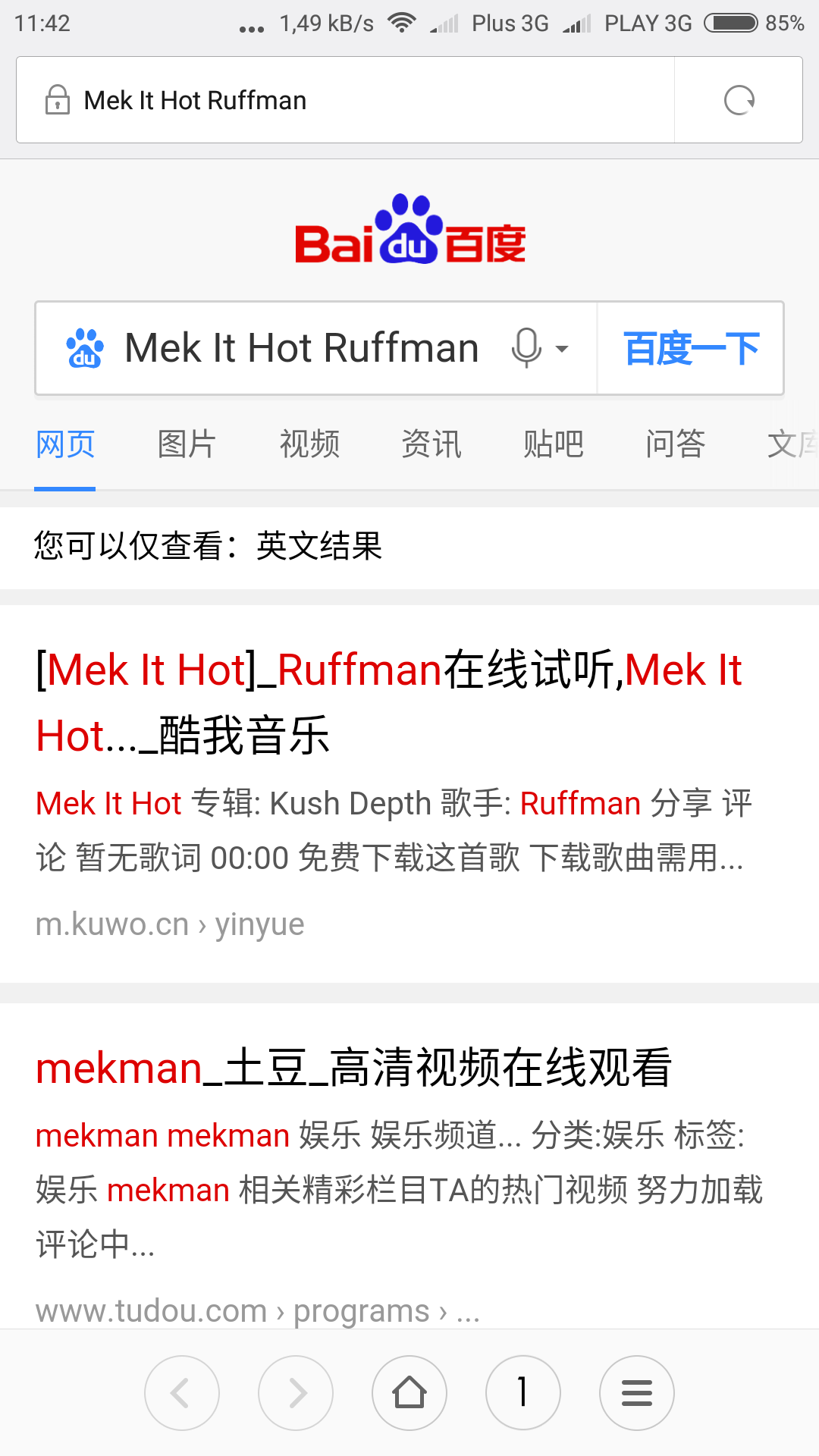Image resolution: width=819 pixels, height=1456 pixels.
Task: View only 英文结果 English results
Action: click(x=318, y=546)
